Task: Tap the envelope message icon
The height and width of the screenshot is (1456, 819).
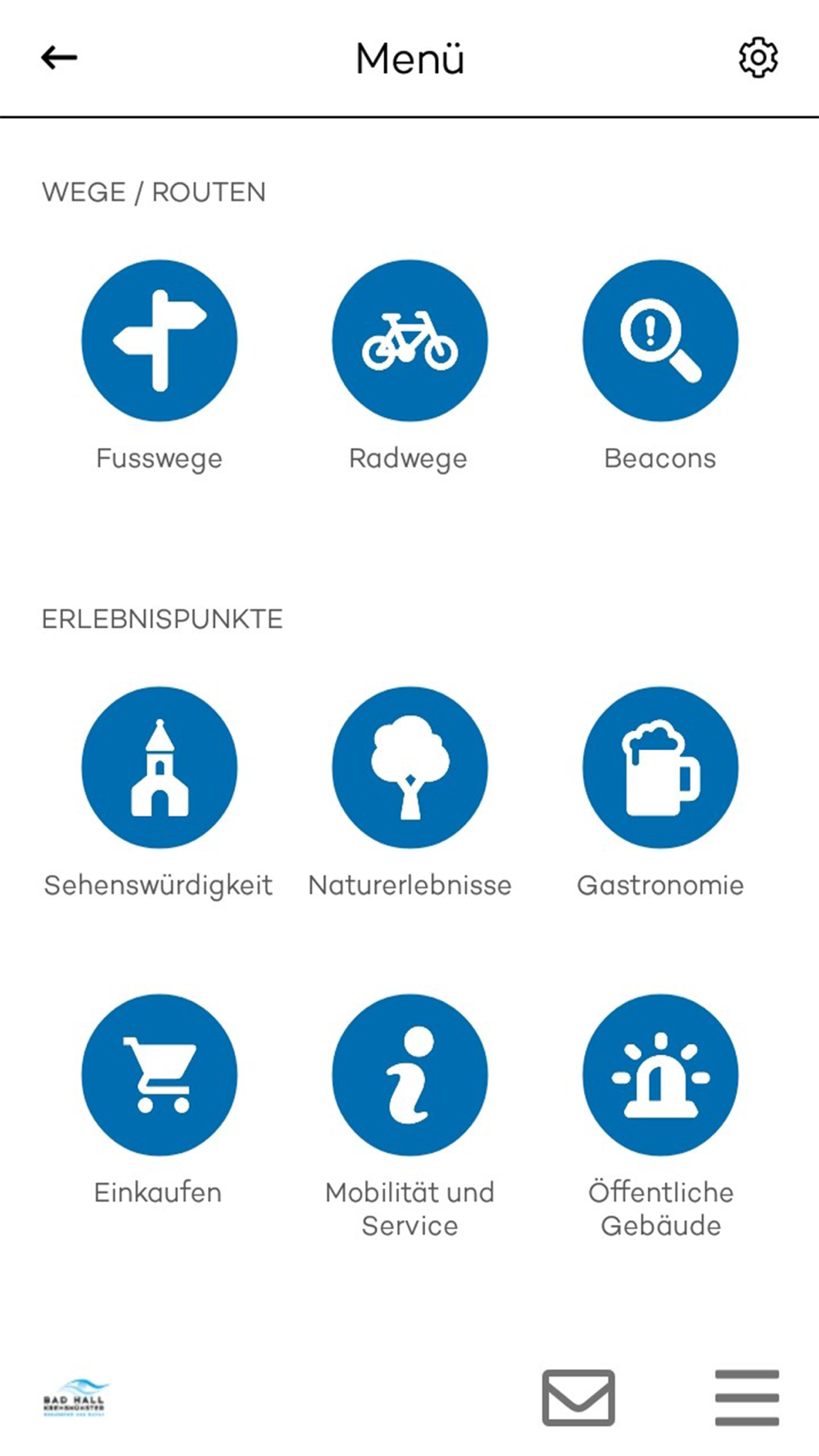Action: click(x=578, y=1398)
